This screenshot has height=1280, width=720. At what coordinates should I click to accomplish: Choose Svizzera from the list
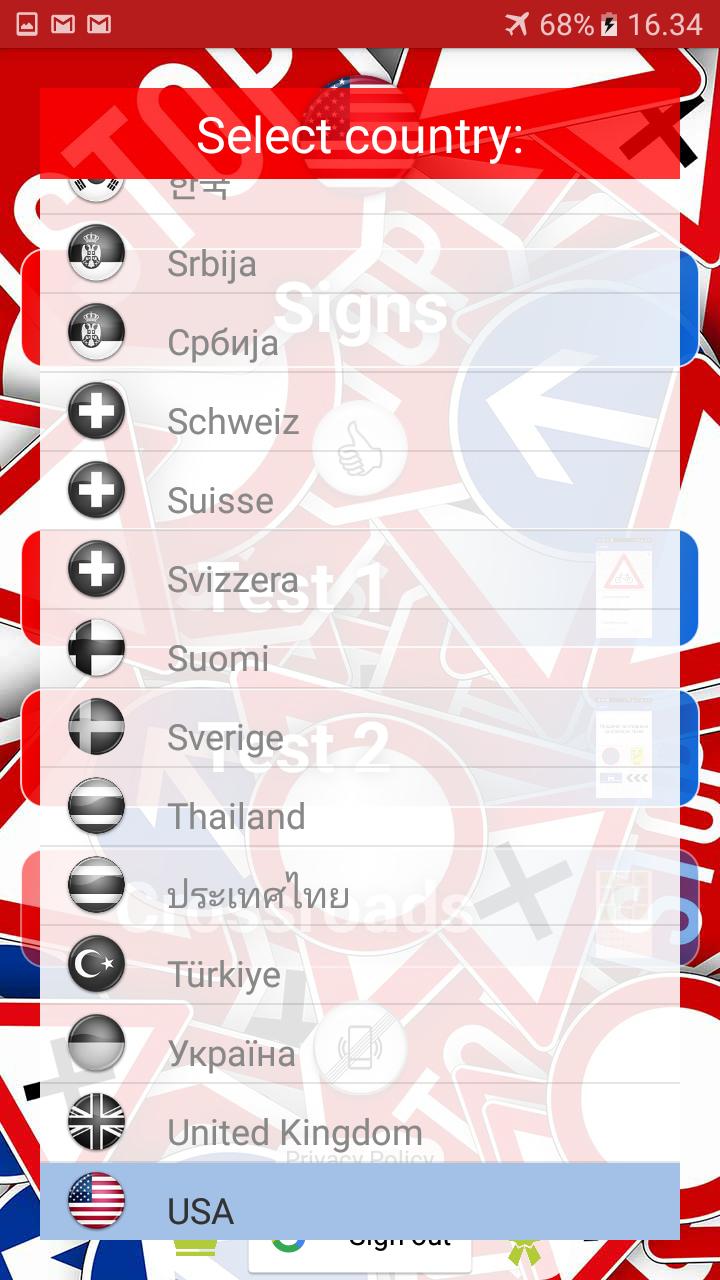click(x=360, y=580)
